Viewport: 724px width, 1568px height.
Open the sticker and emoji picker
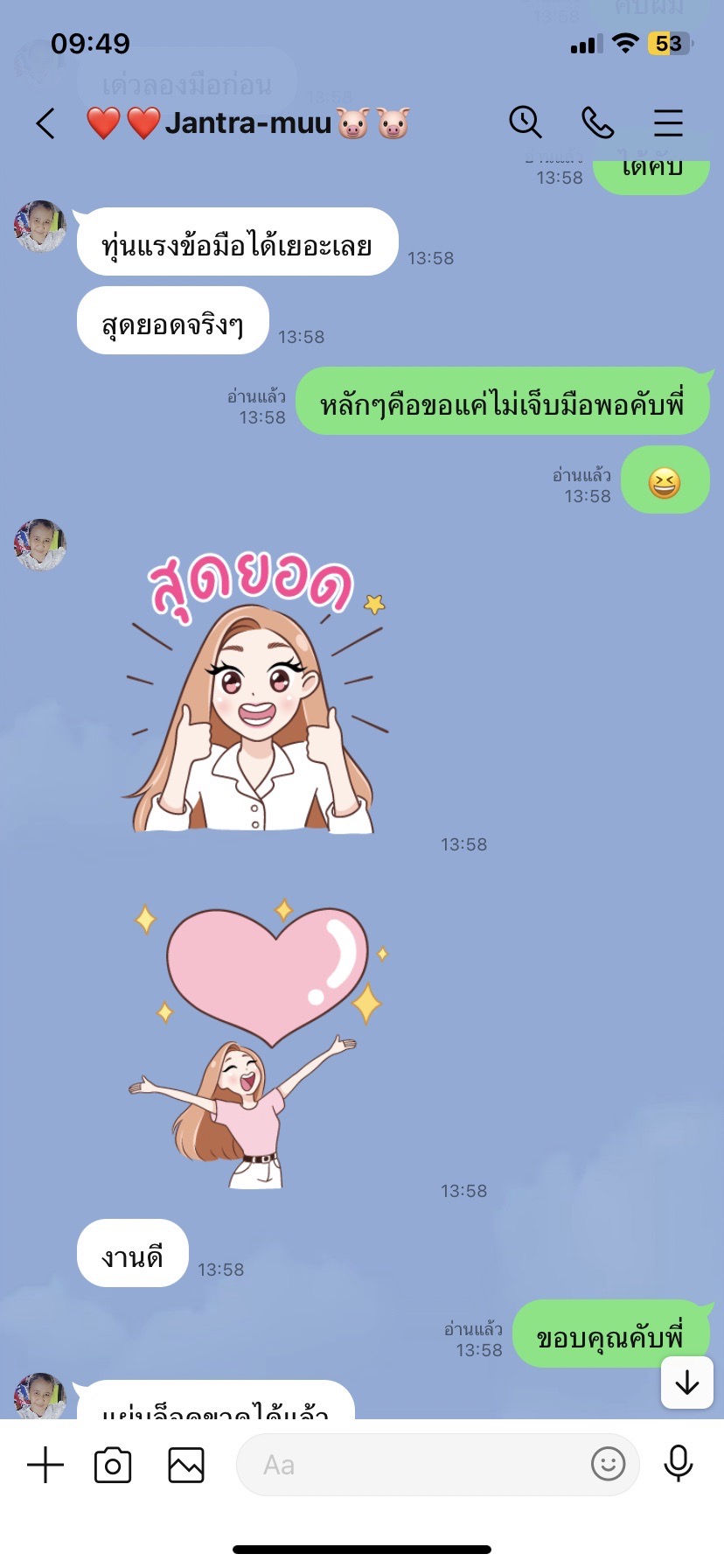click(608, 1464)
